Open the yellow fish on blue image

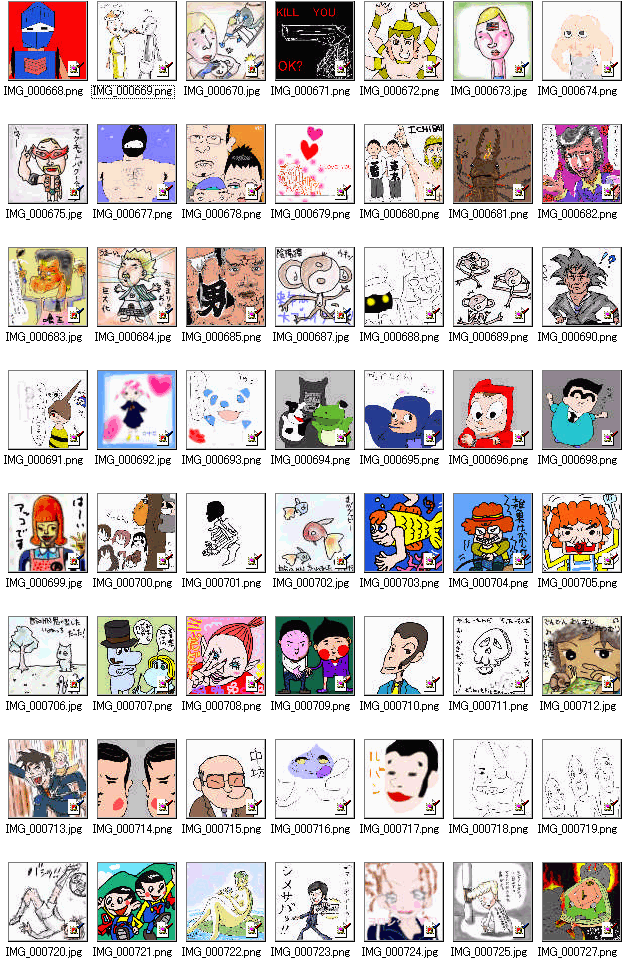pos(403,532)
